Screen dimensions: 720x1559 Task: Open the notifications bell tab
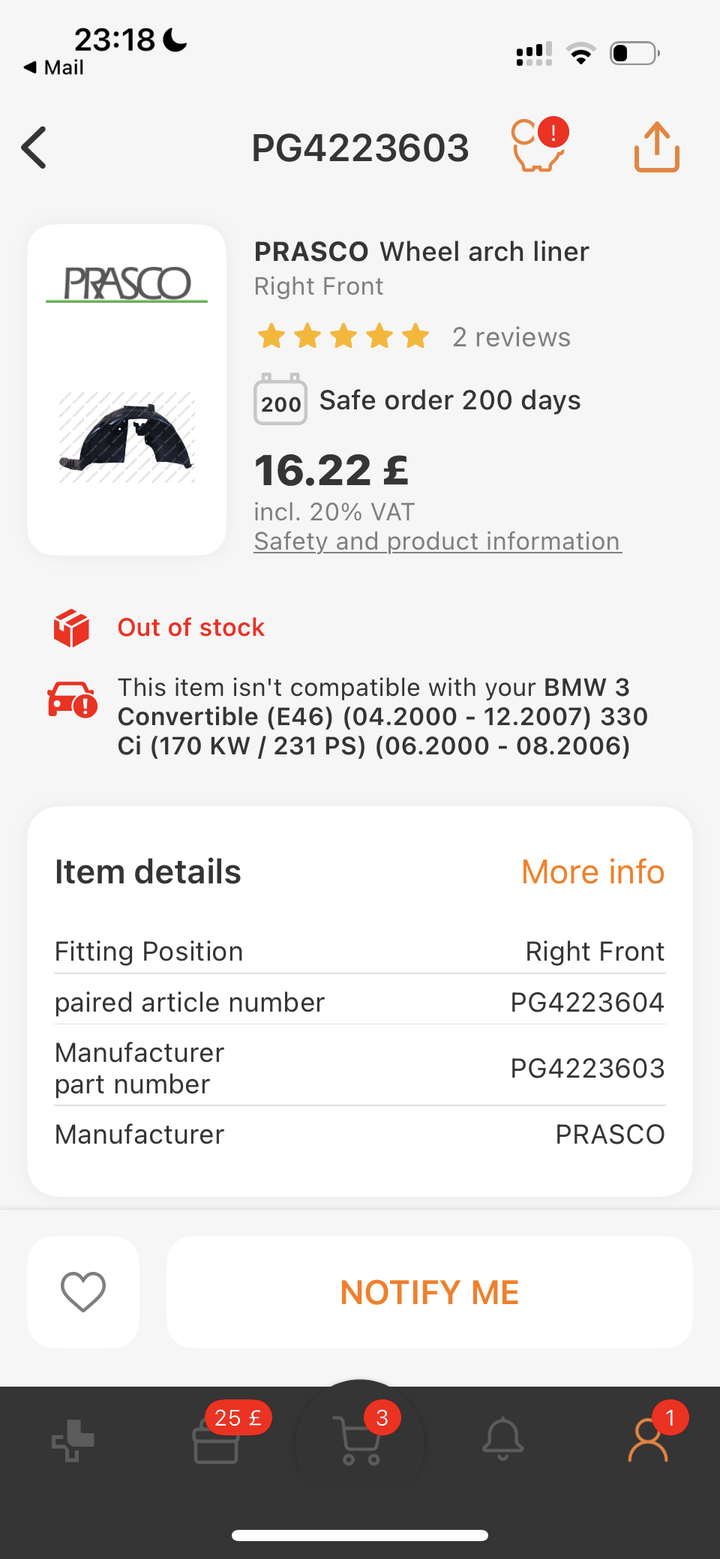coord(503,1440)
